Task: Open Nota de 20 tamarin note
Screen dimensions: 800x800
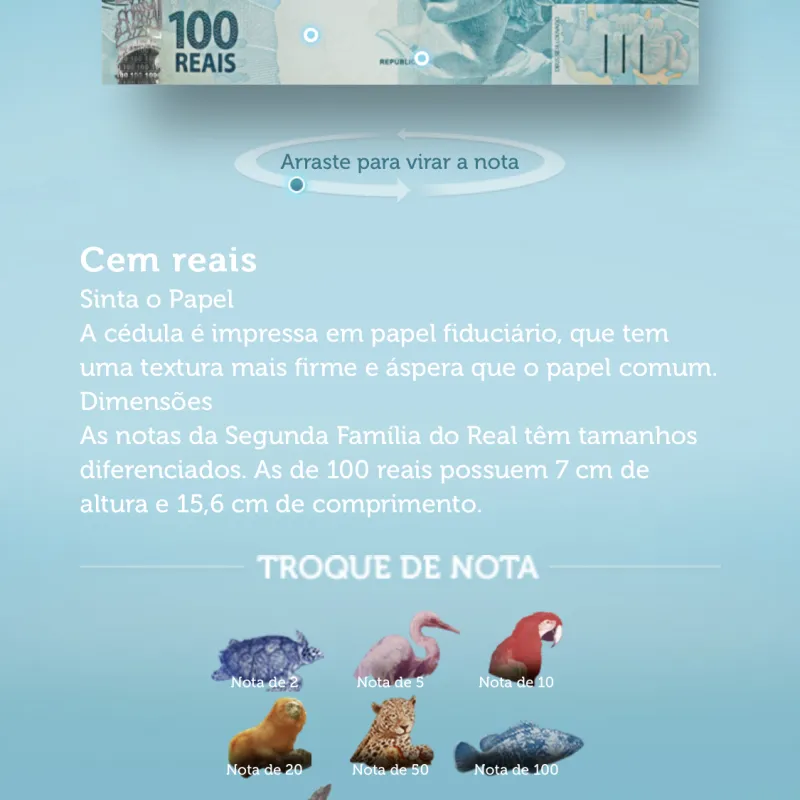Action: (x=265, y=738)
